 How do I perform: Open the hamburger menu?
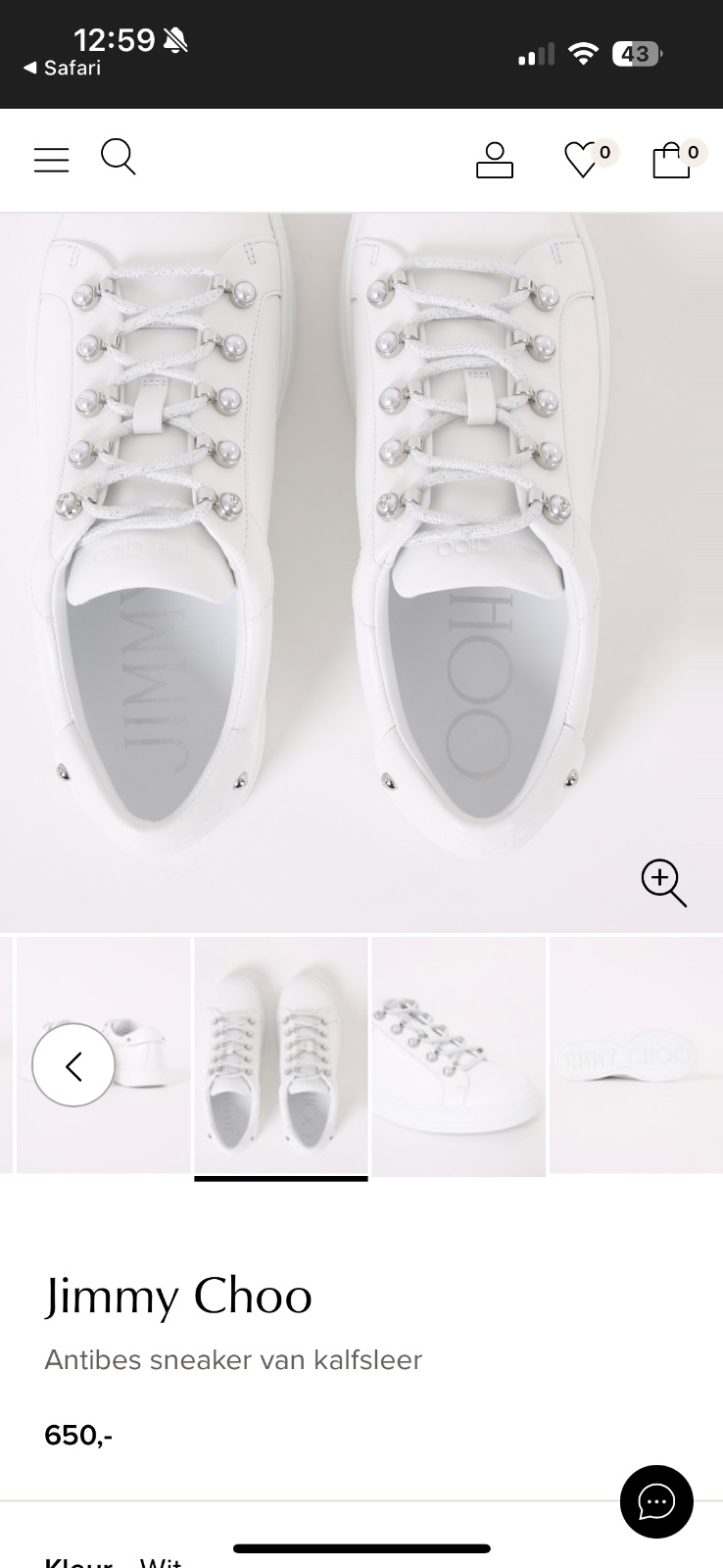click(51, 160)
